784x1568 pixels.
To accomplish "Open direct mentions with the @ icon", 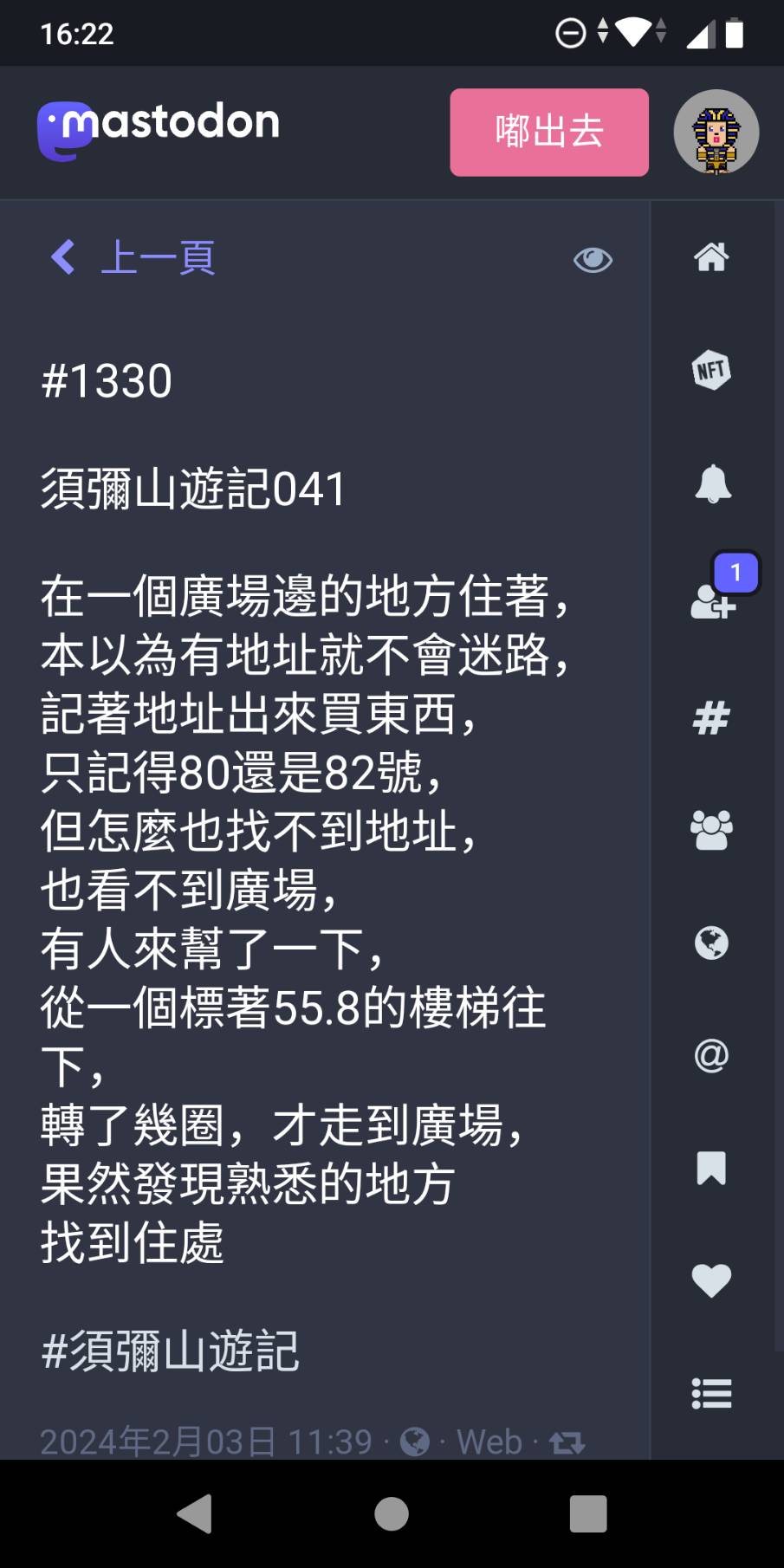I will 711,1055.
